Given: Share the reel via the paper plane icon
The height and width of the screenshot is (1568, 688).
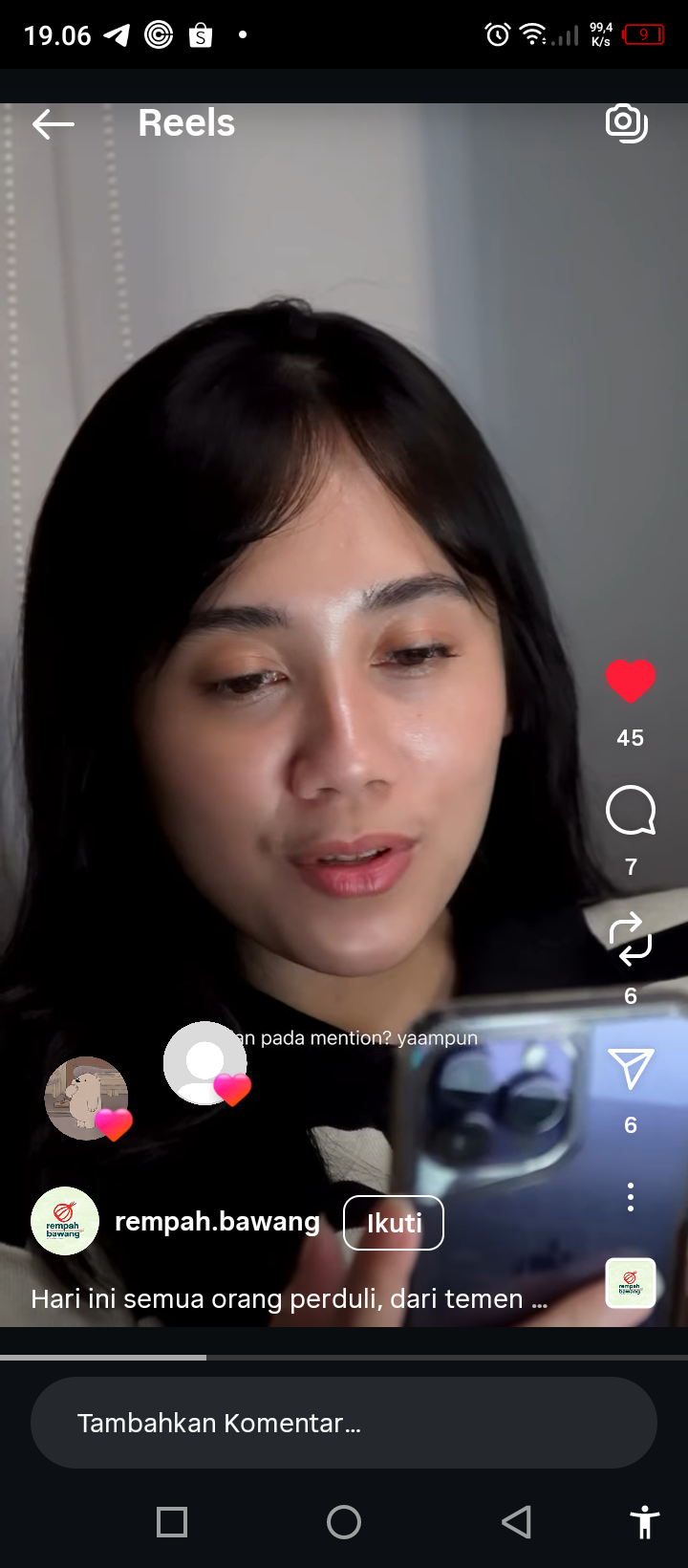Looking at the screenshot, I should pyautogui.click(x=631, y=1068).
